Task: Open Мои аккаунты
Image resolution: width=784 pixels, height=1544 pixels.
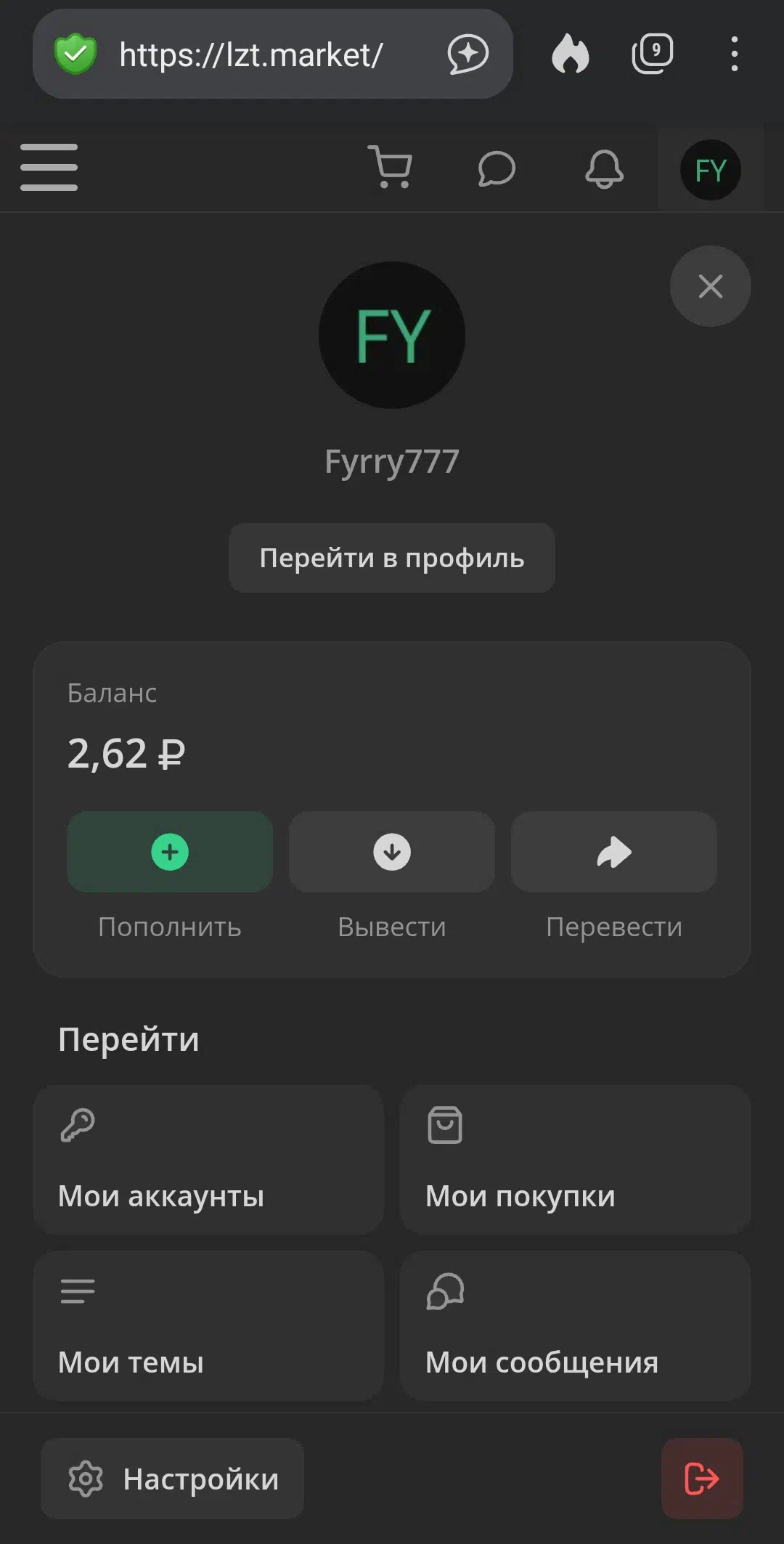Action: (208, 1160)
